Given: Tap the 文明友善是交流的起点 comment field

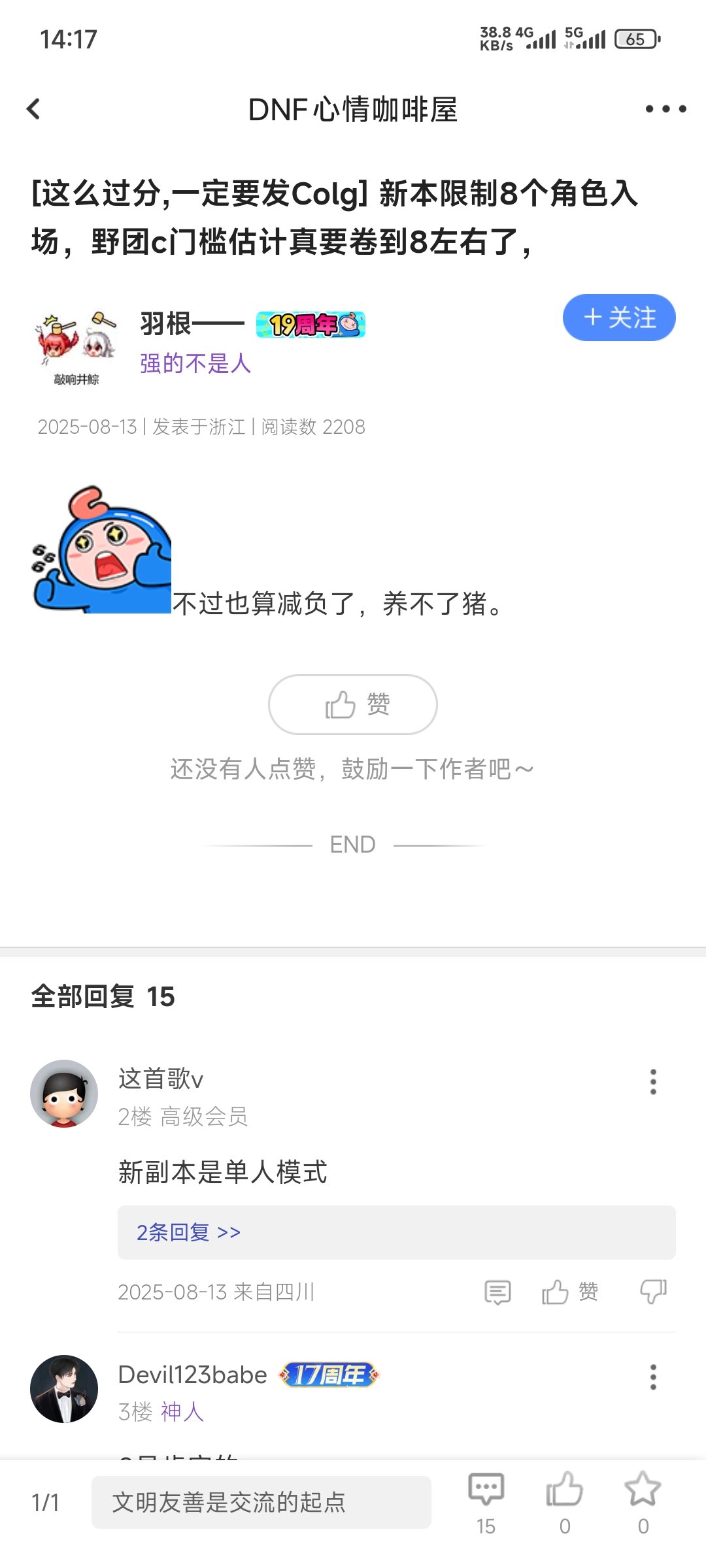Looking at the screenshot, I should click(261, 1502).
